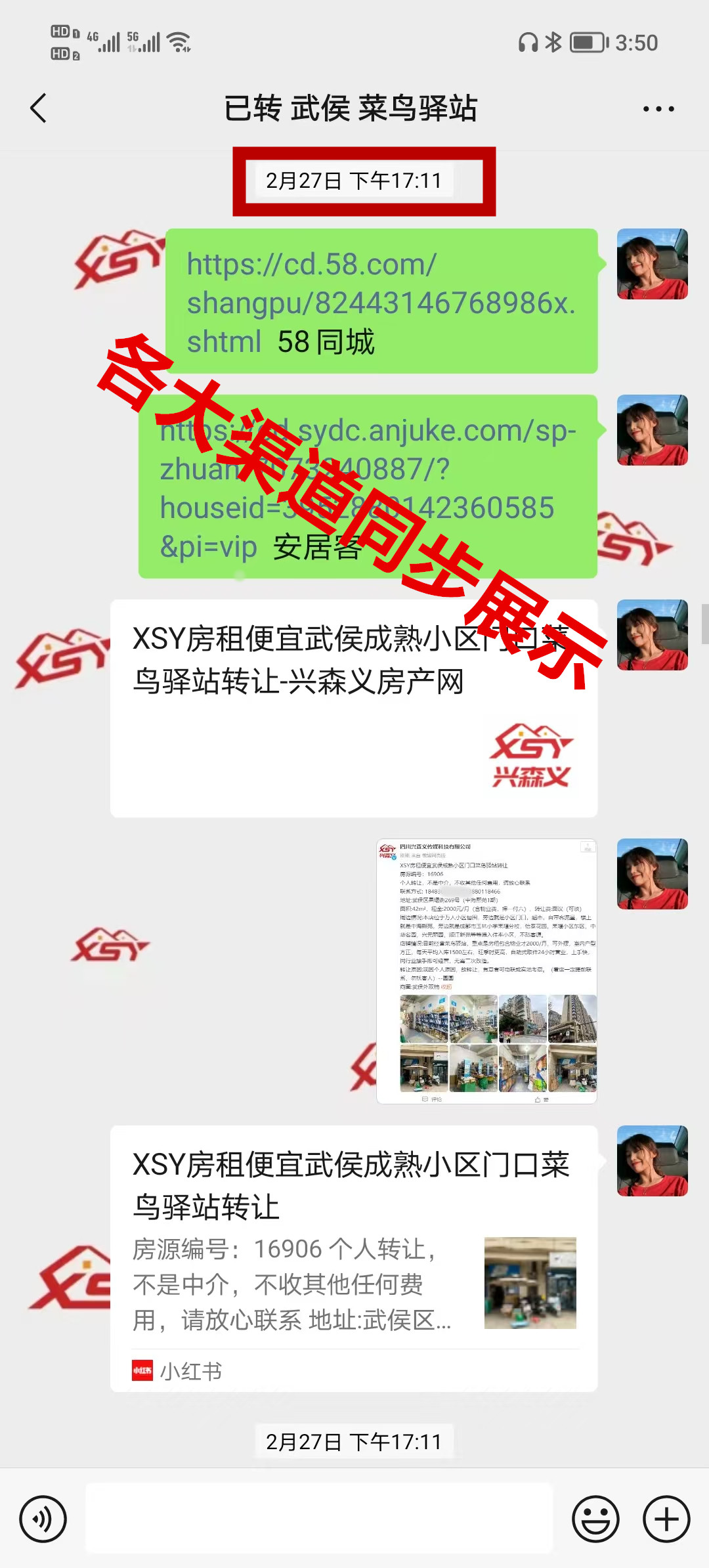Screen dimensions: 709x1568
Task: Open chat info via three-dot menu
Action: tap(658, 109)
